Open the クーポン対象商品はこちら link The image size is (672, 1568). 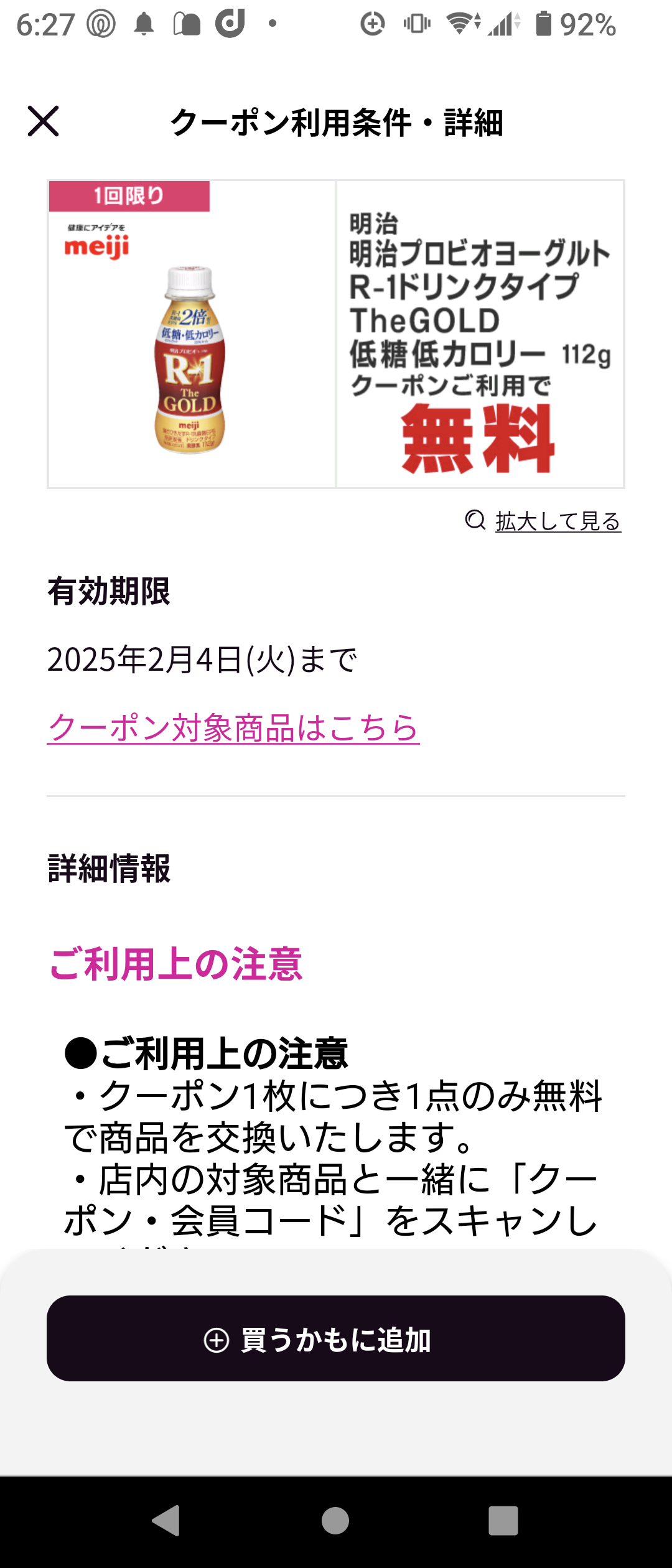(233, 727)
